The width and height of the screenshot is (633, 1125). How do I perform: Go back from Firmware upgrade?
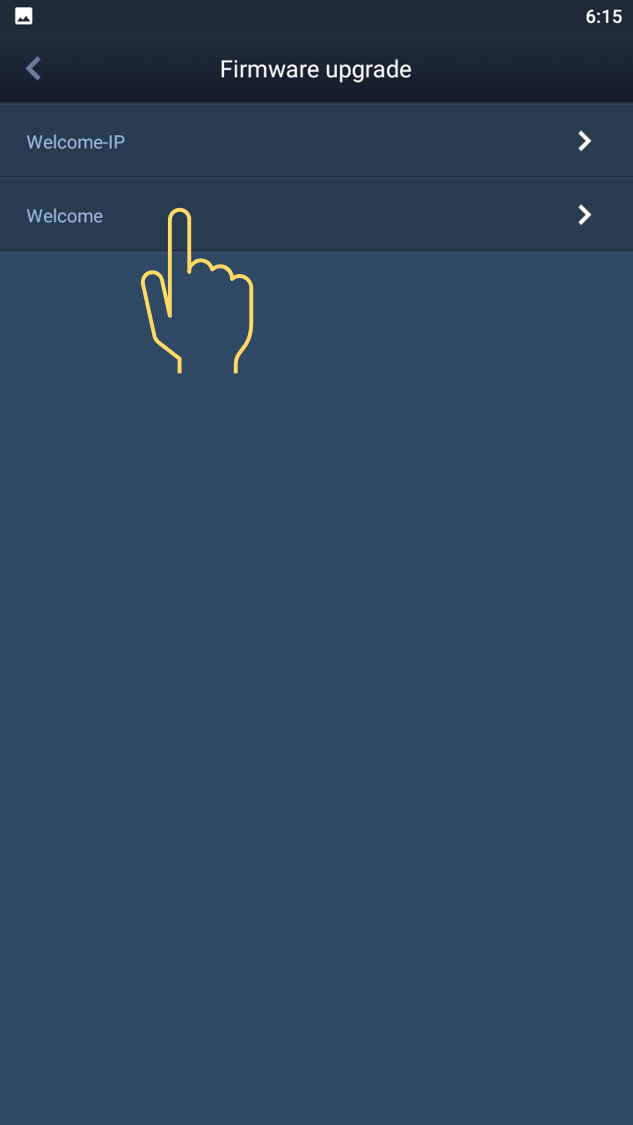click(33, 69)
